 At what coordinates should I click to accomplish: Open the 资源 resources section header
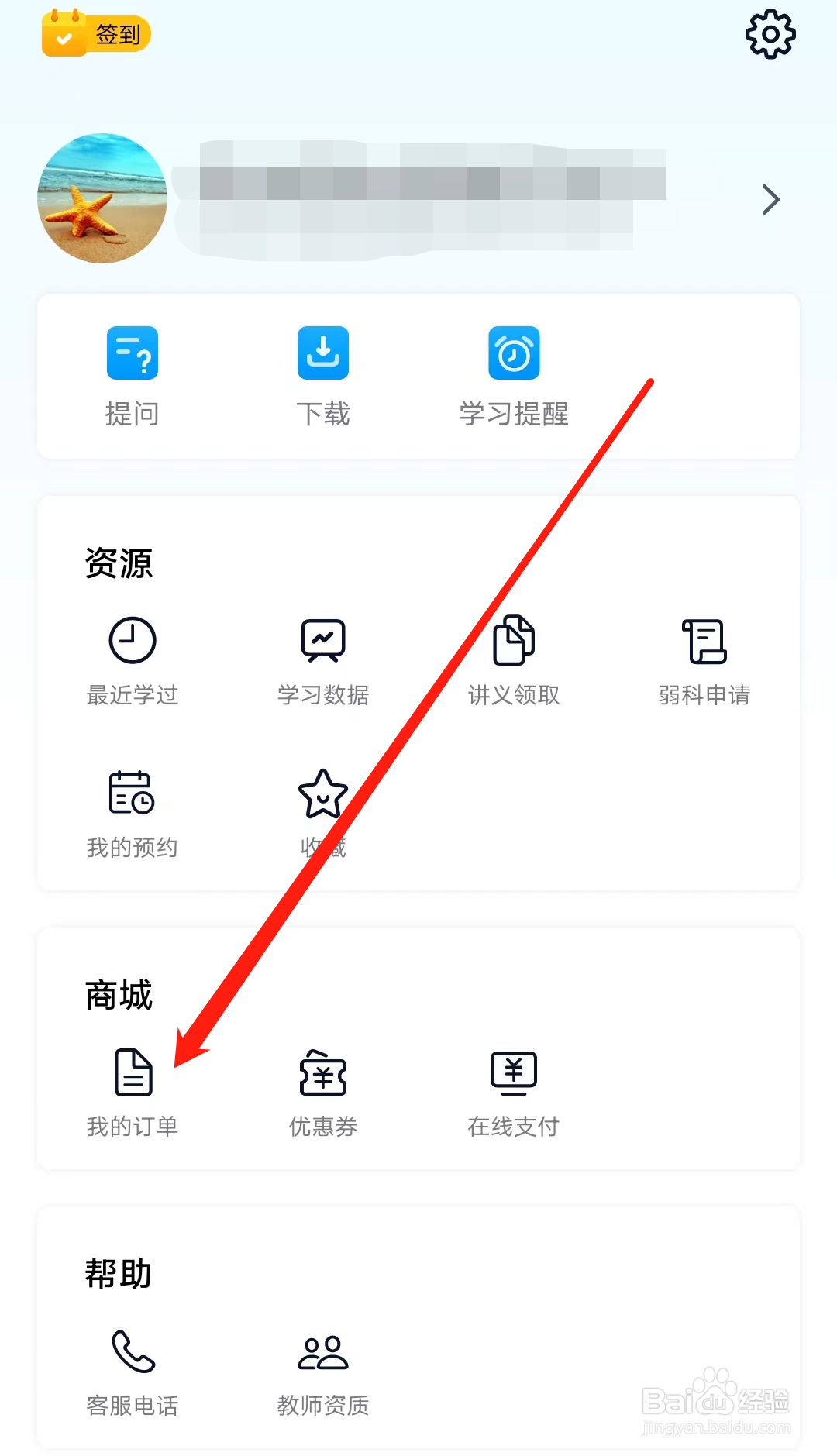click(120, 563)
